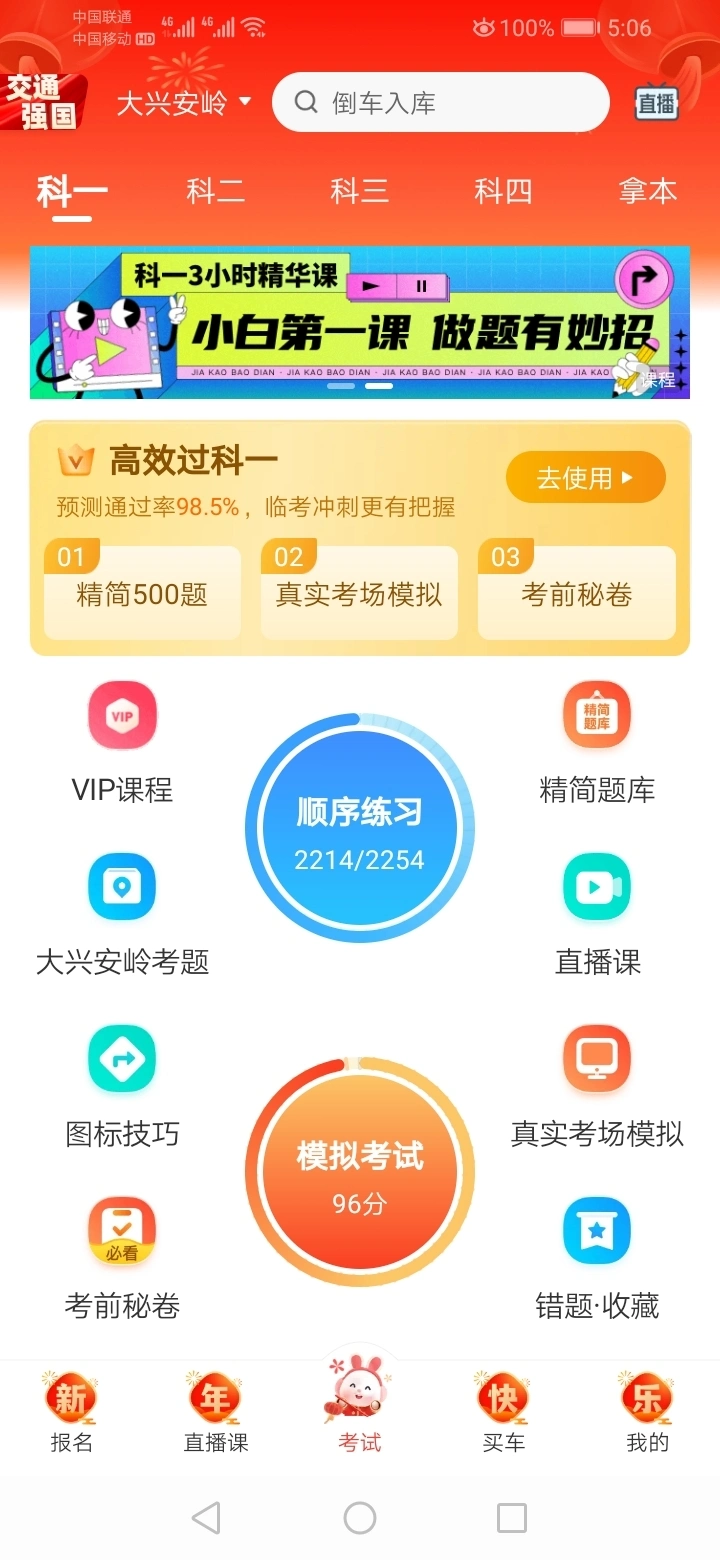This screenshot has height=1560, width=720.
Task: Go to the 报名 bottom tab
Action: [x=71, y=1412]
